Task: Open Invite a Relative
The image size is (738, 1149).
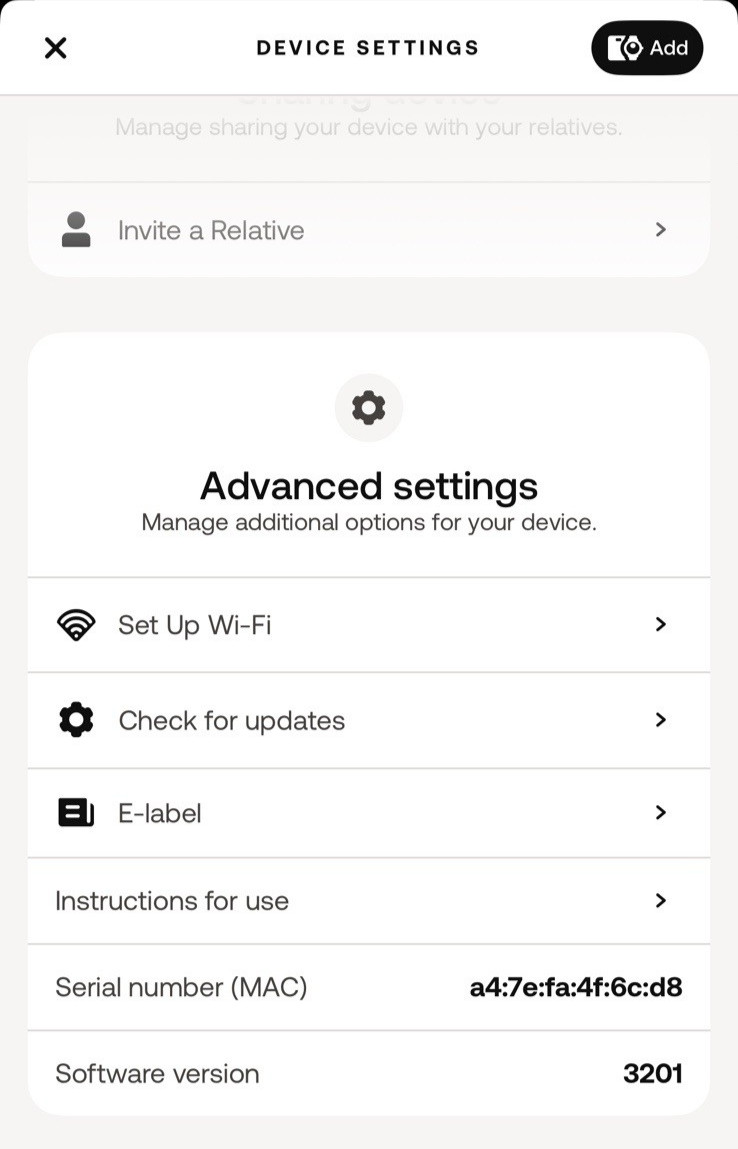Action: [x=368, y=230]
